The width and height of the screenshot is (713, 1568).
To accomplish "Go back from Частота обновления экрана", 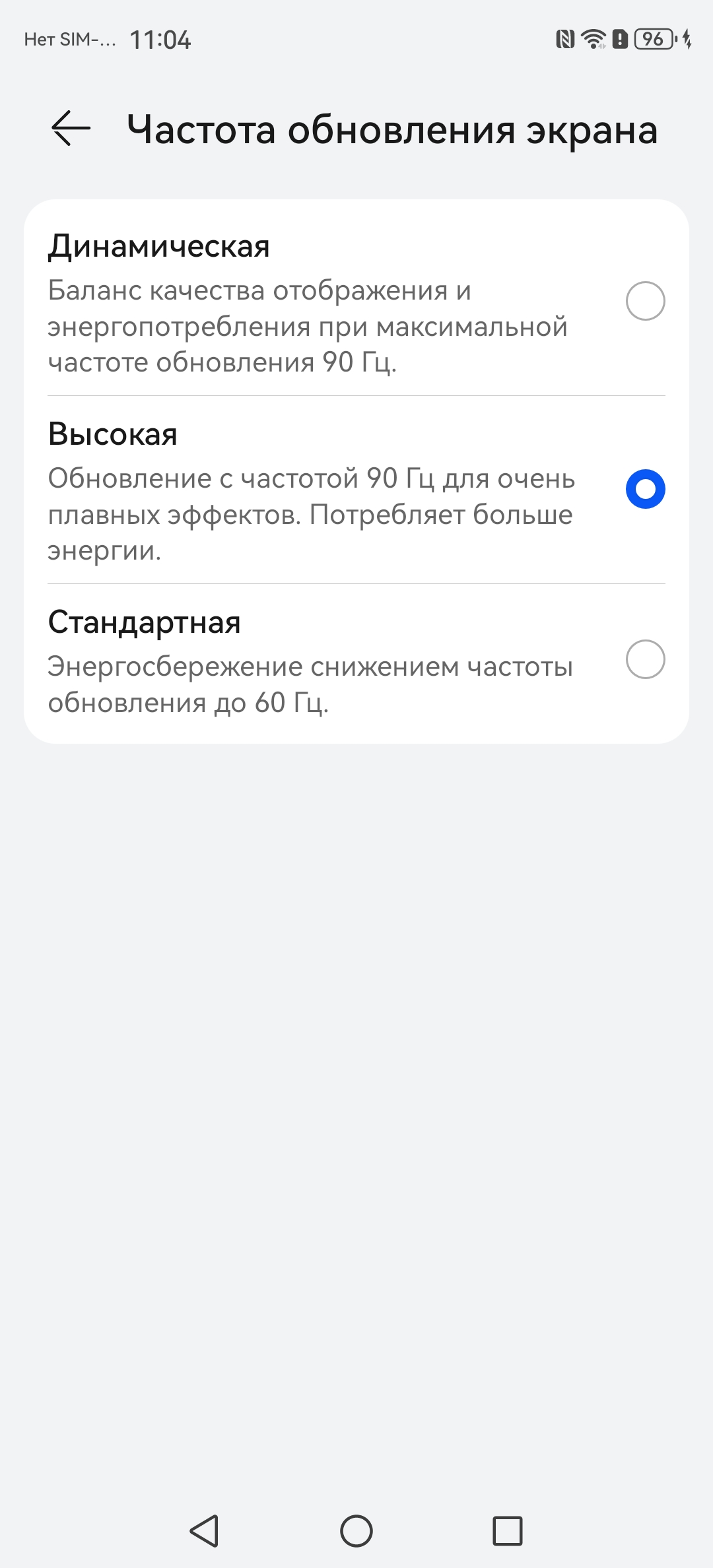I will (71, 128).
